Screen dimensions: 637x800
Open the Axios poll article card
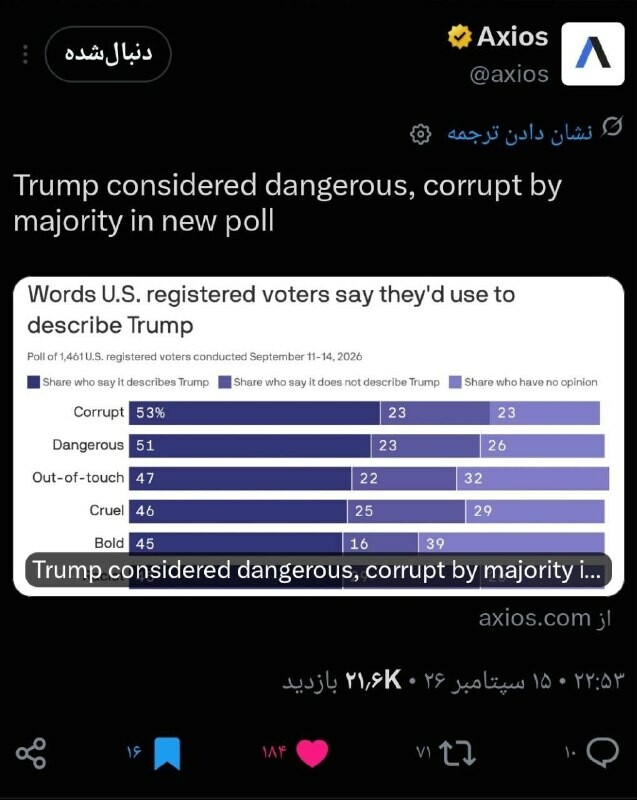318,436
